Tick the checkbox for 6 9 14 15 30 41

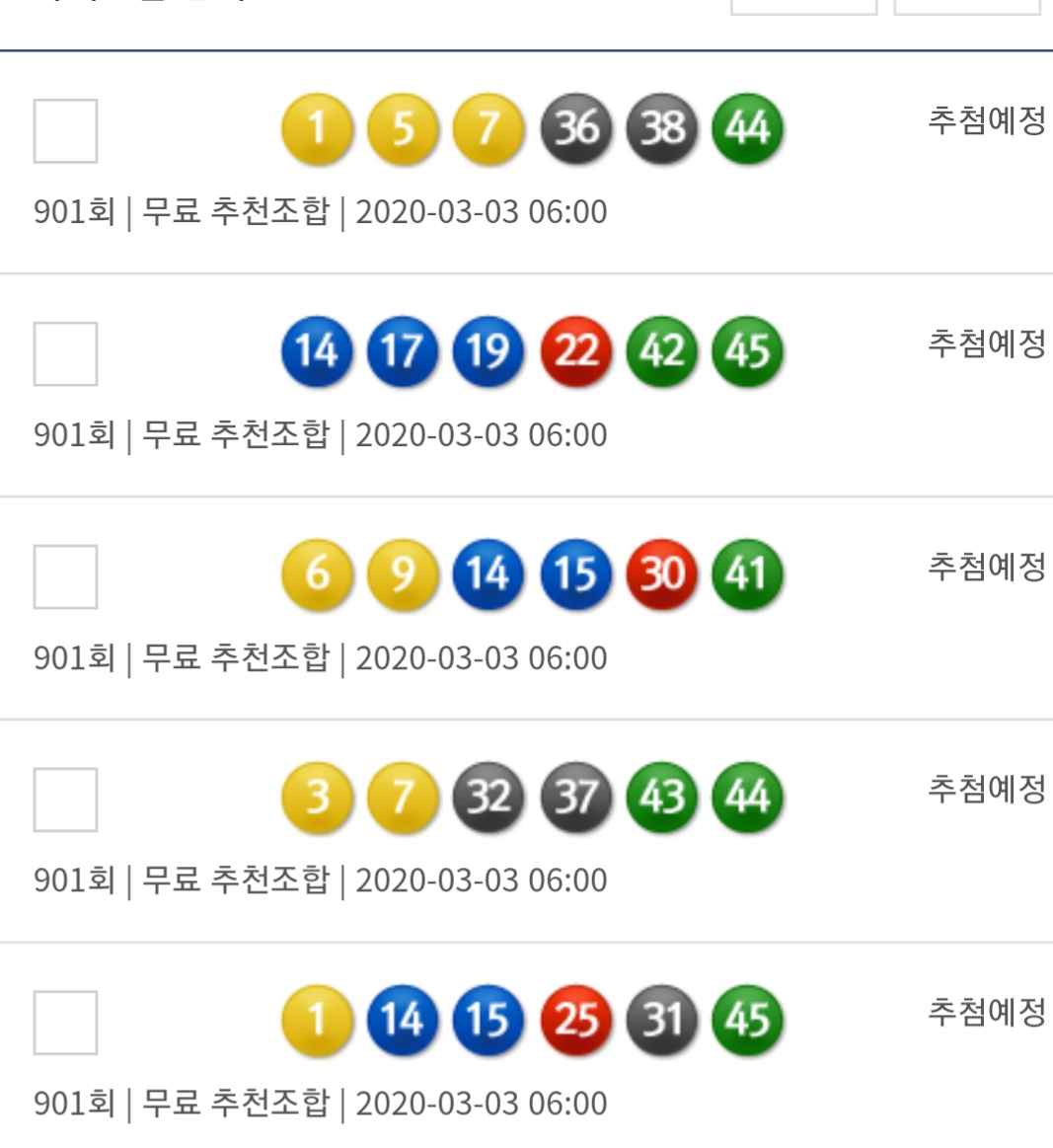click(x=65, y=576)
